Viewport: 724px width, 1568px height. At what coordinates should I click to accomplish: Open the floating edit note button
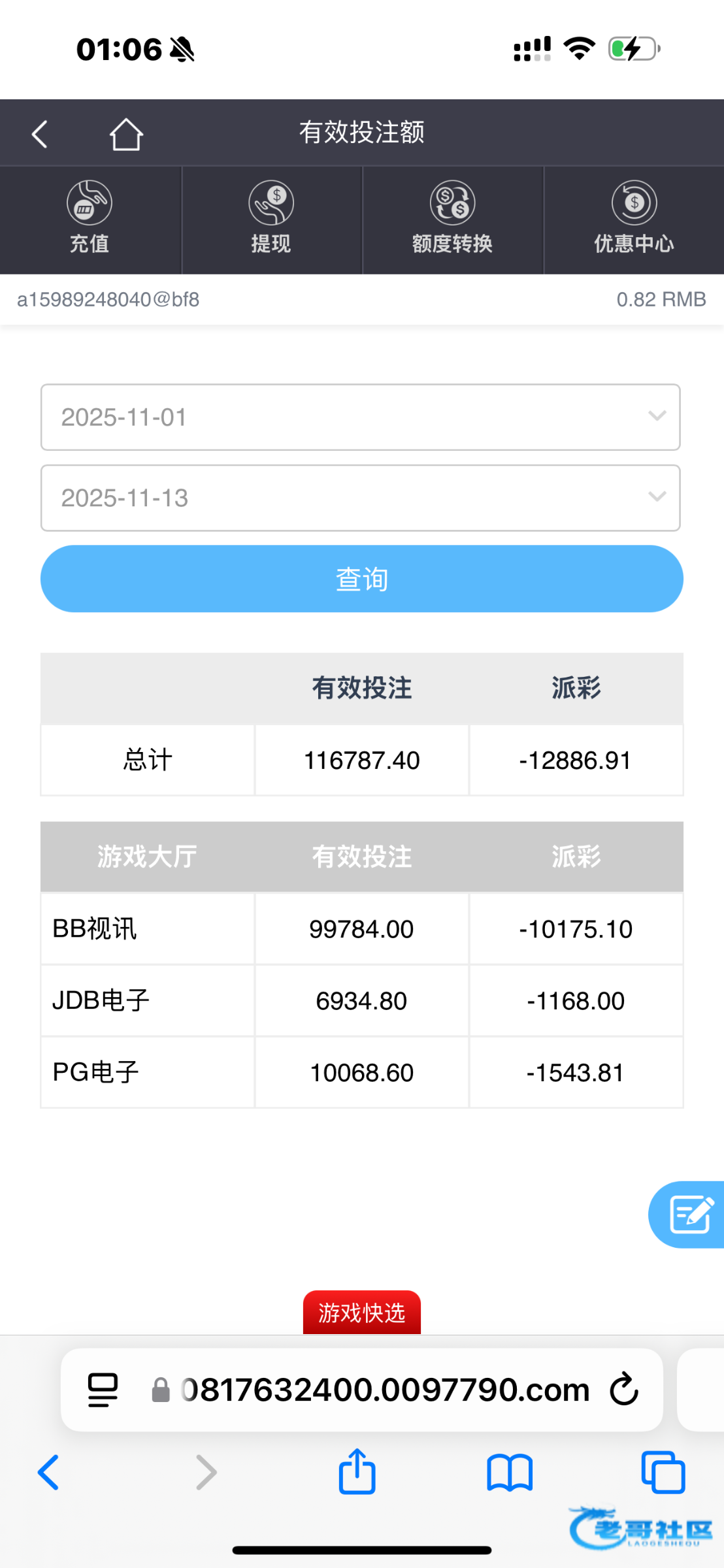point(689,1215)
